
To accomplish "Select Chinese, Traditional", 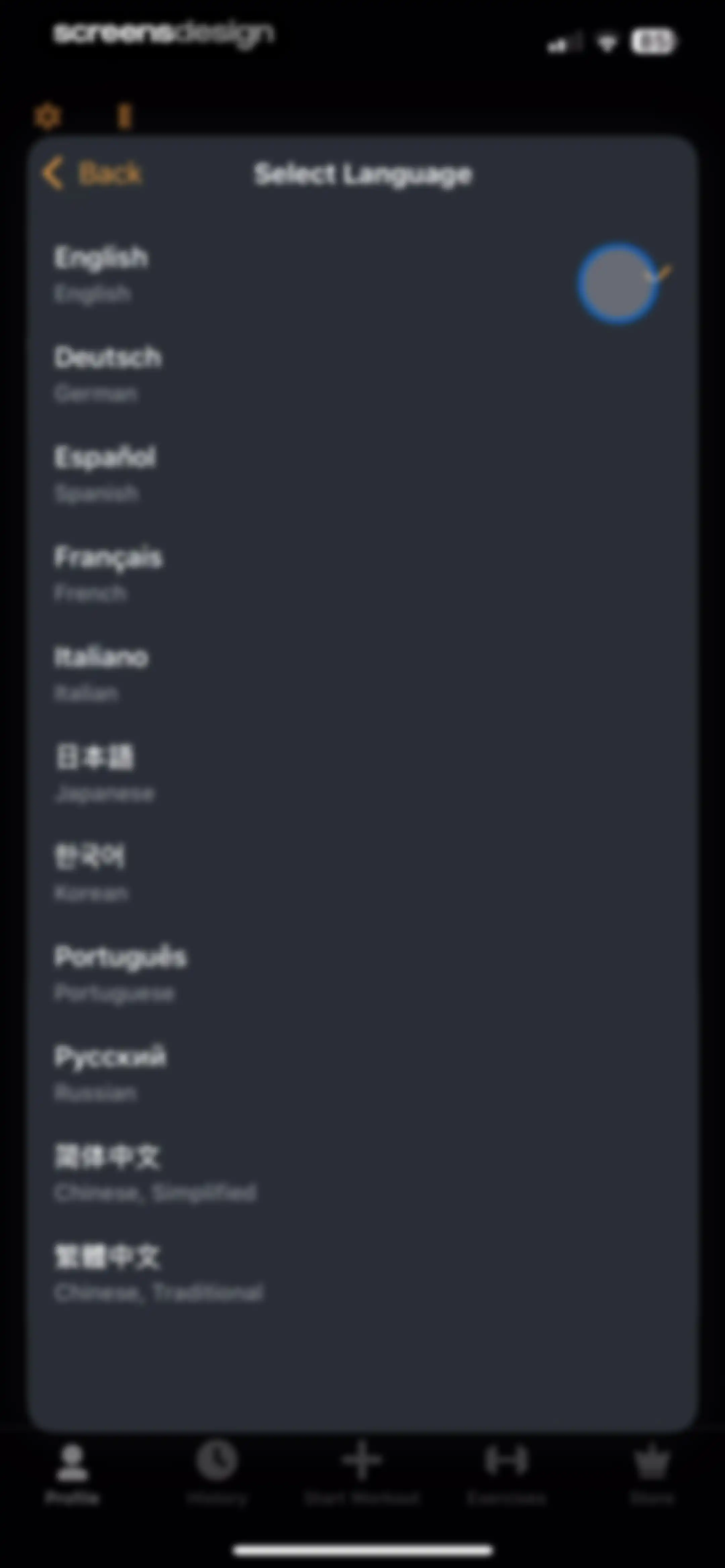I will pyautogui.click(x=362, y=1274).
